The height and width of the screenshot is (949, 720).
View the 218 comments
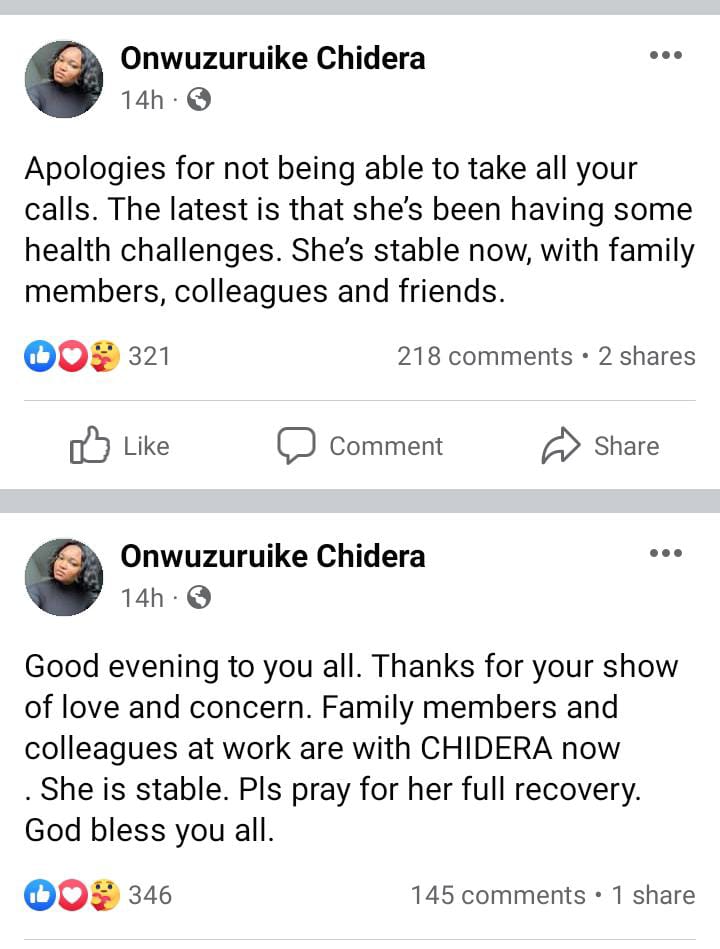pyautogui.click(x=484, y=356)
